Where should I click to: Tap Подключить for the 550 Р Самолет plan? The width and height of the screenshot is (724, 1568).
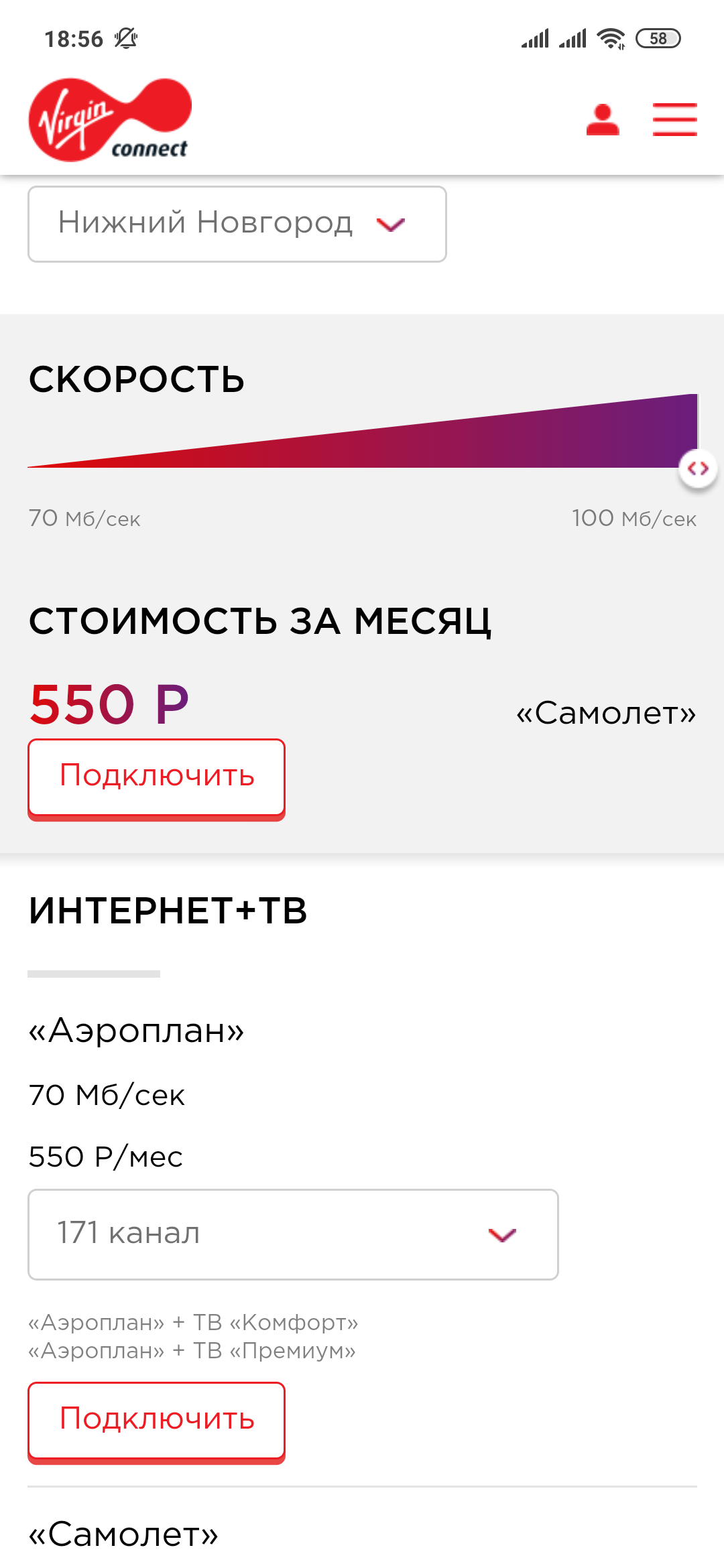[x=156, y=778]
